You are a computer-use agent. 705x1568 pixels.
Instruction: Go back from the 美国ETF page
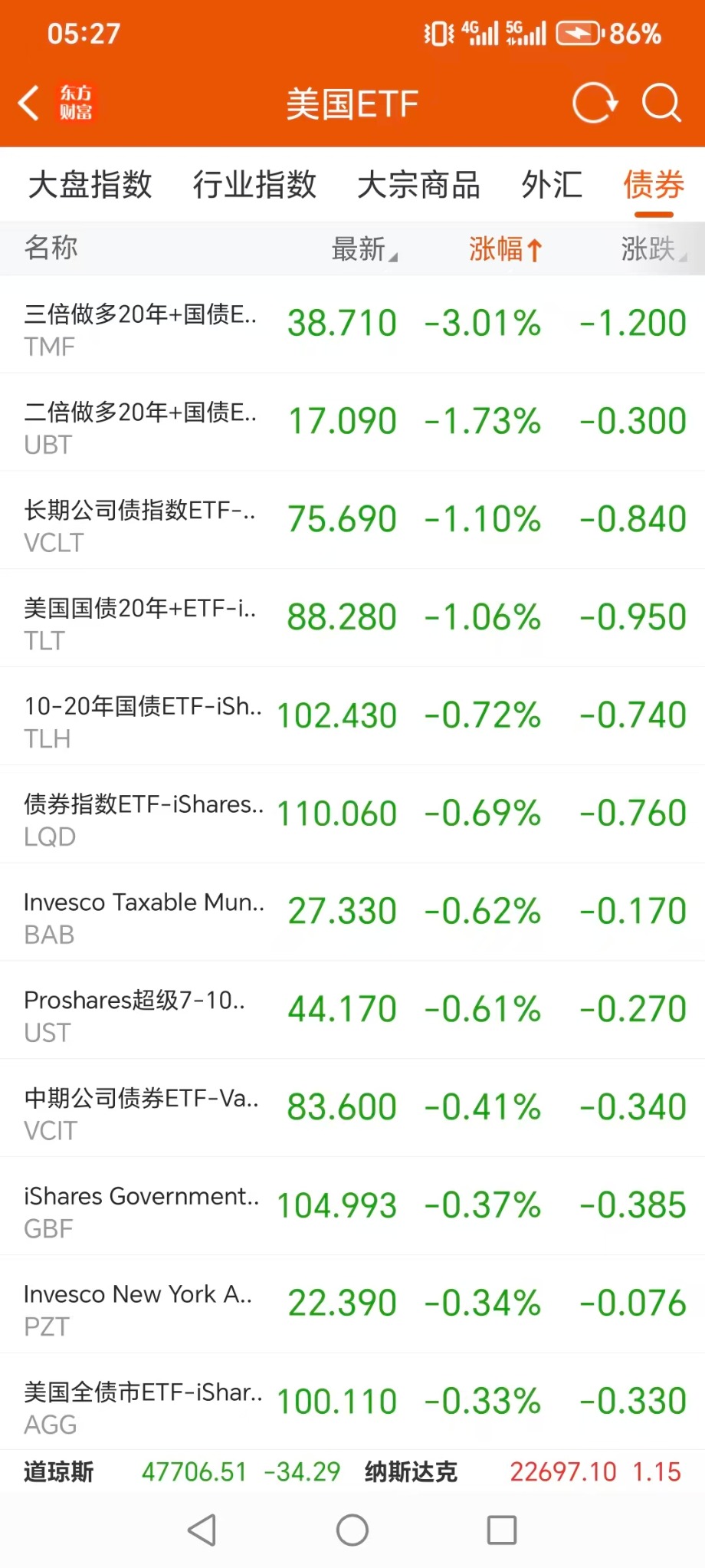pos(29,104)
